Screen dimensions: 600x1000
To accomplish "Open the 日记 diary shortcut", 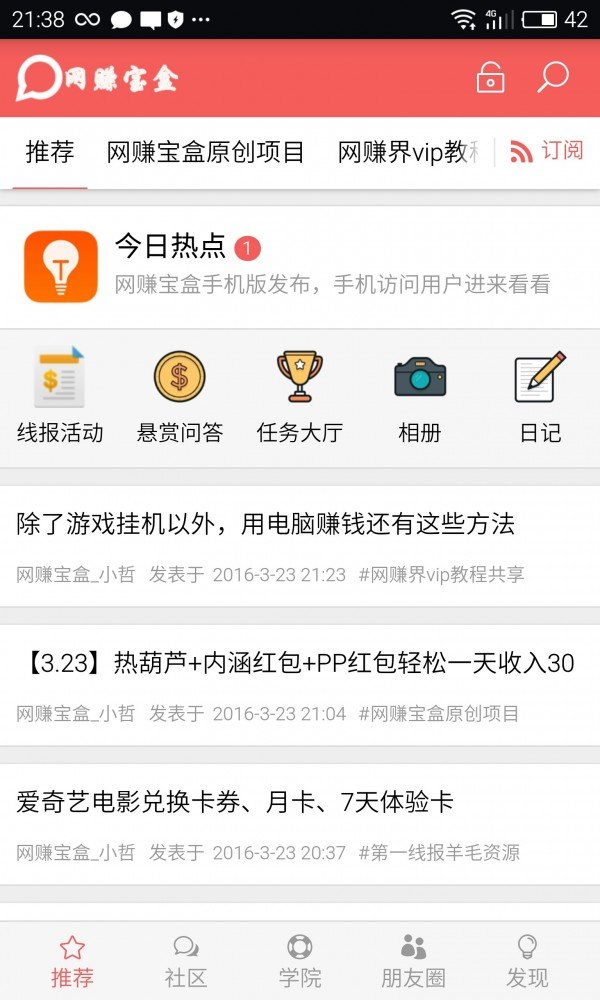I will click(540, 395).
